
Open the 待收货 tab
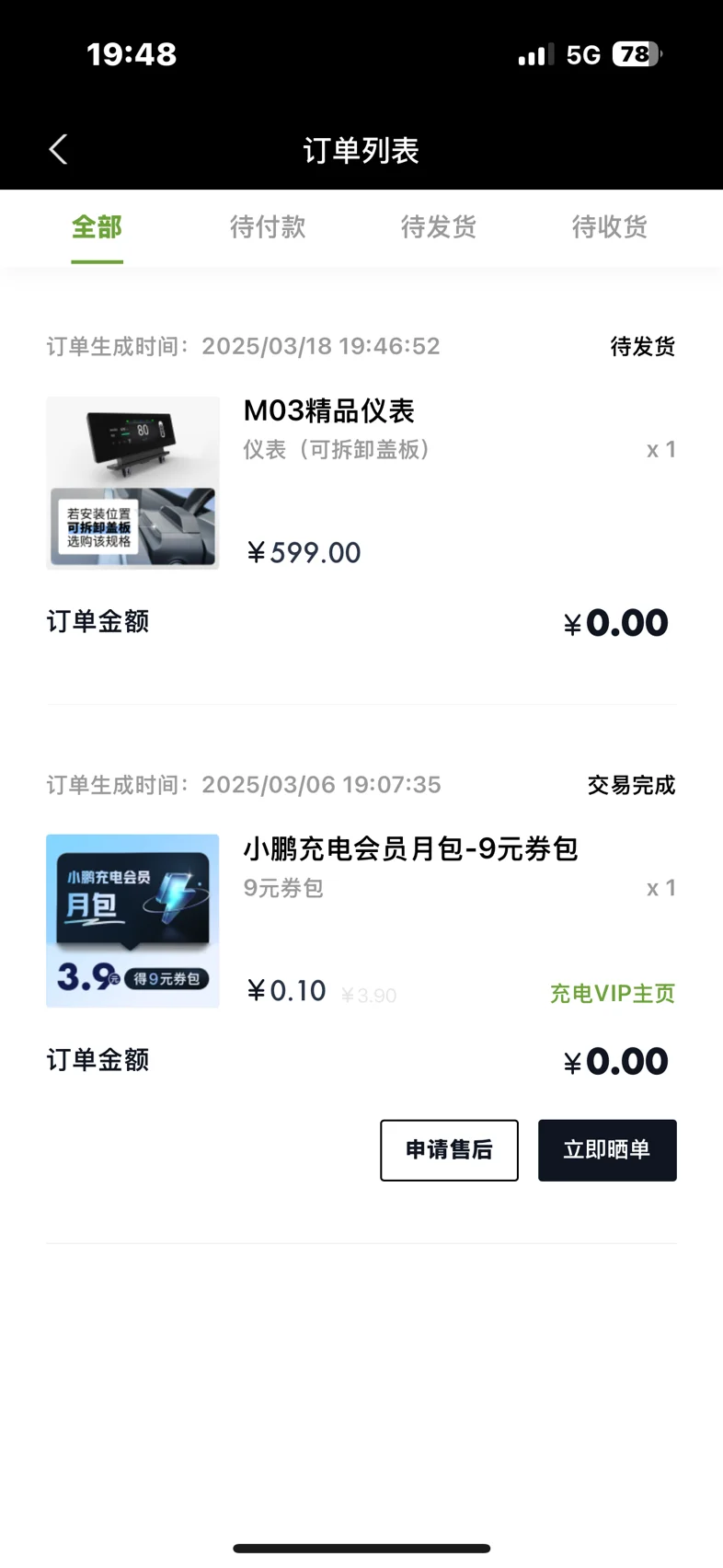(609, 227)
